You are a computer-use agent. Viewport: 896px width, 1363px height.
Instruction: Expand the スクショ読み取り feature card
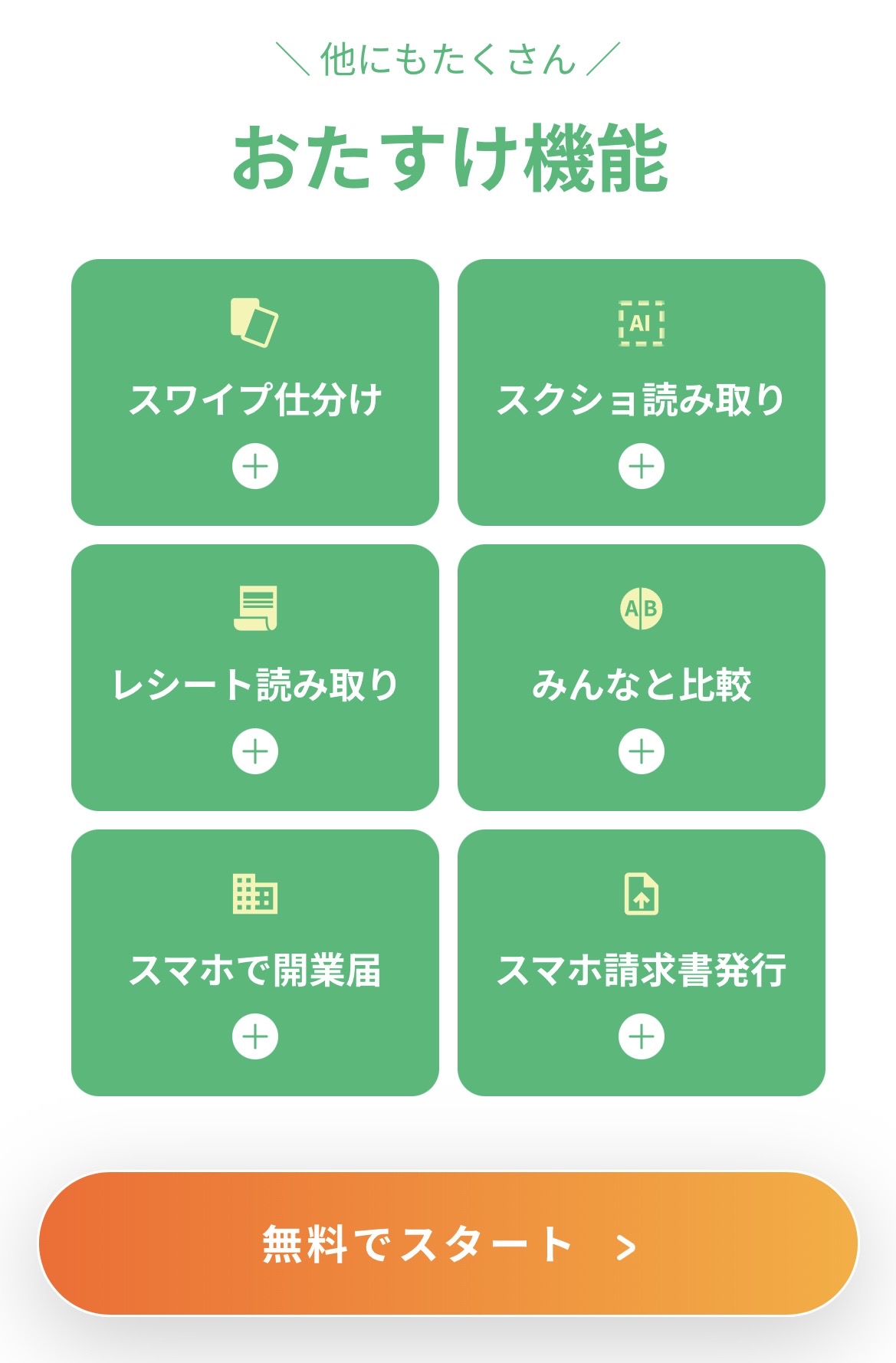[641, 466]
